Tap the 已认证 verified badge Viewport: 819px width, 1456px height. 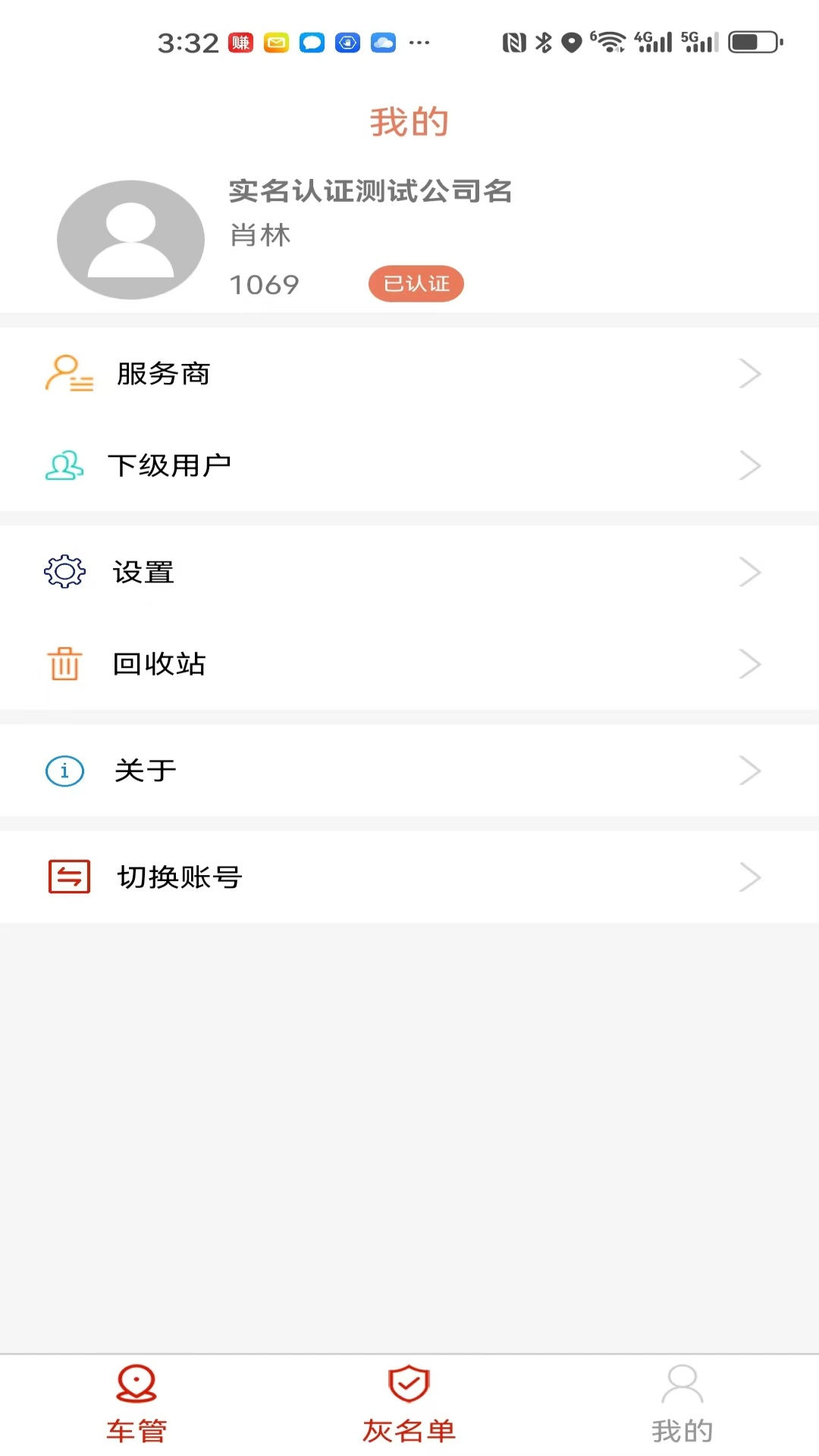[x=416, y=284]
